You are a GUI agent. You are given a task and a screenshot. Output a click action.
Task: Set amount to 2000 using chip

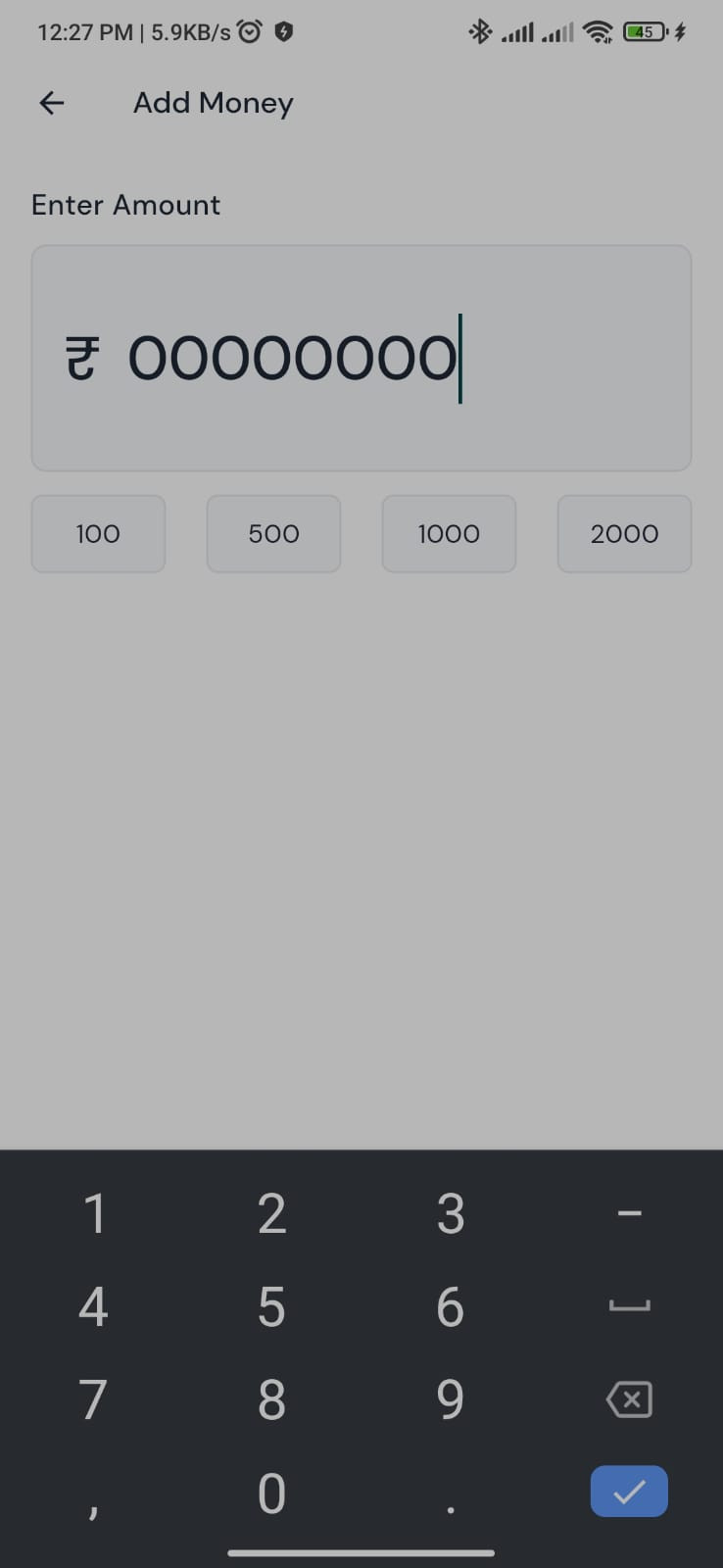(624, 534)
